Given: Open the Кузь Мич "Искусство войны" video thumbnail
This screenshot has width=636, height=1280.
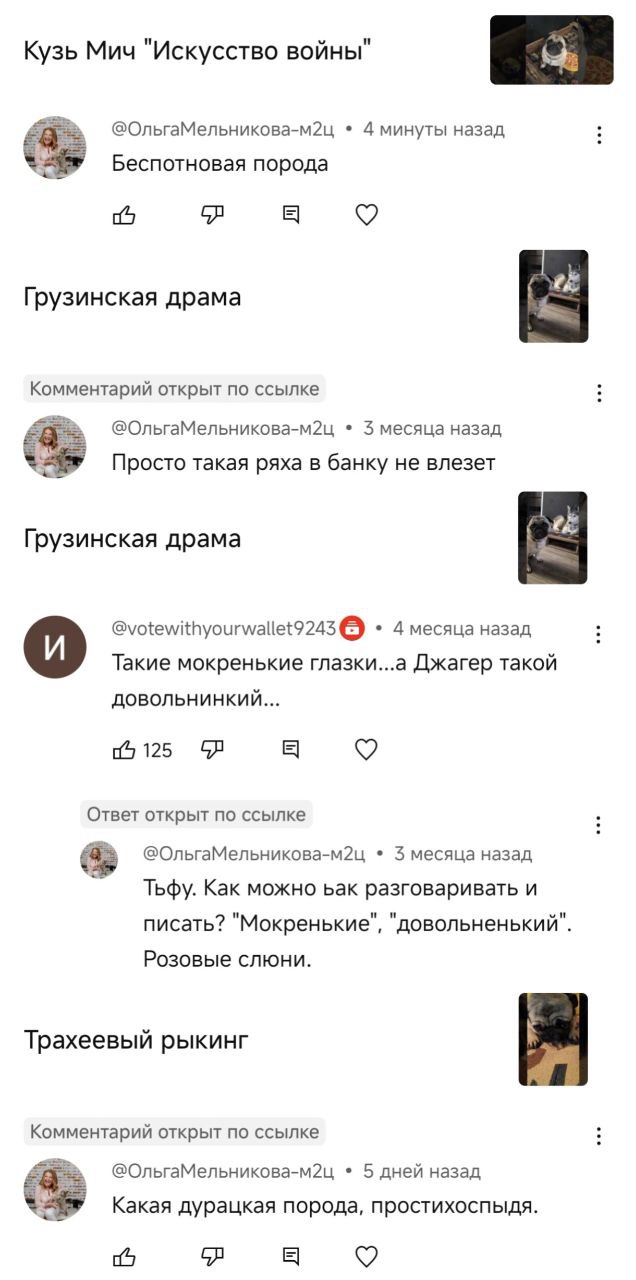Looking at the screenshot, I should (x=551, y=50).
